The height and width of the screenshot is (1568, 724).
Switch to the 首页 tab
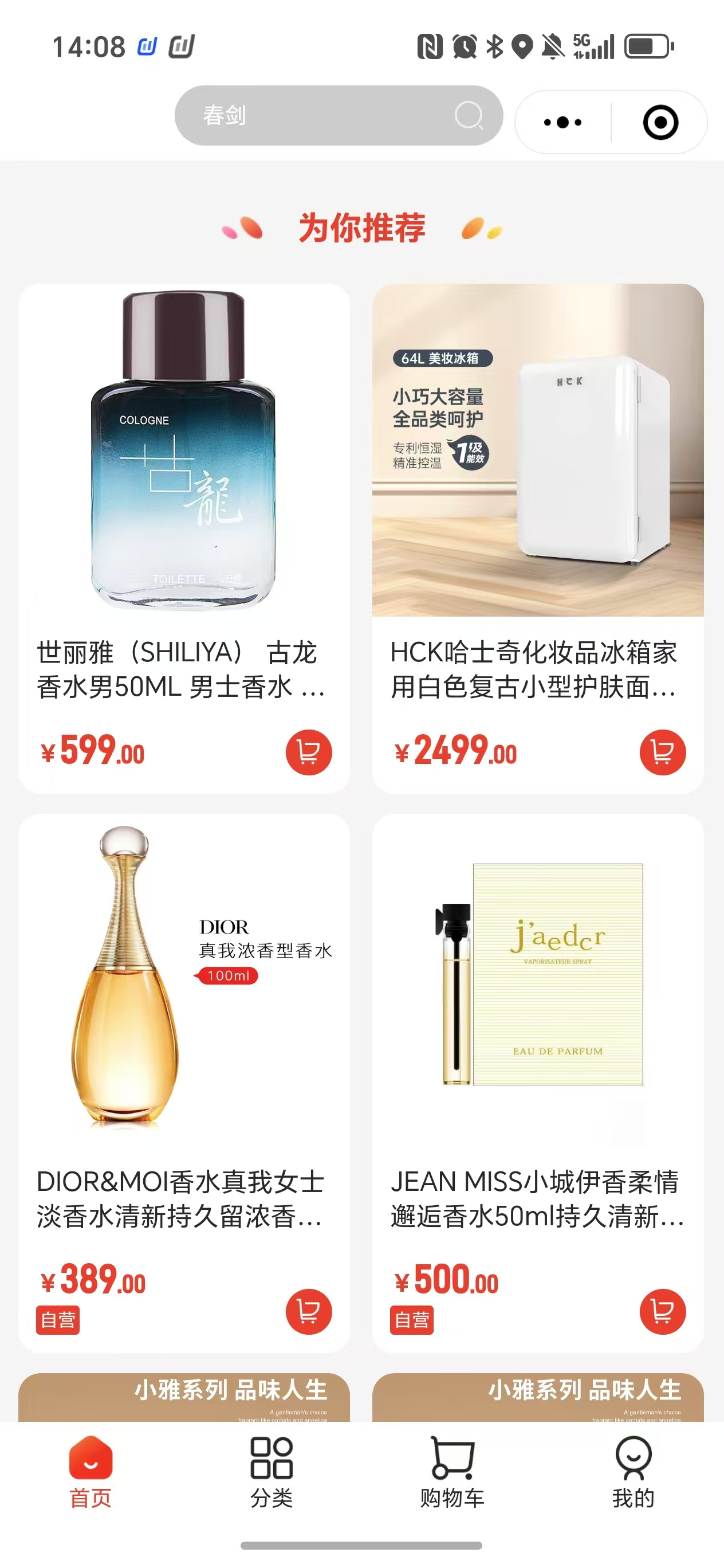[91, 1472]
